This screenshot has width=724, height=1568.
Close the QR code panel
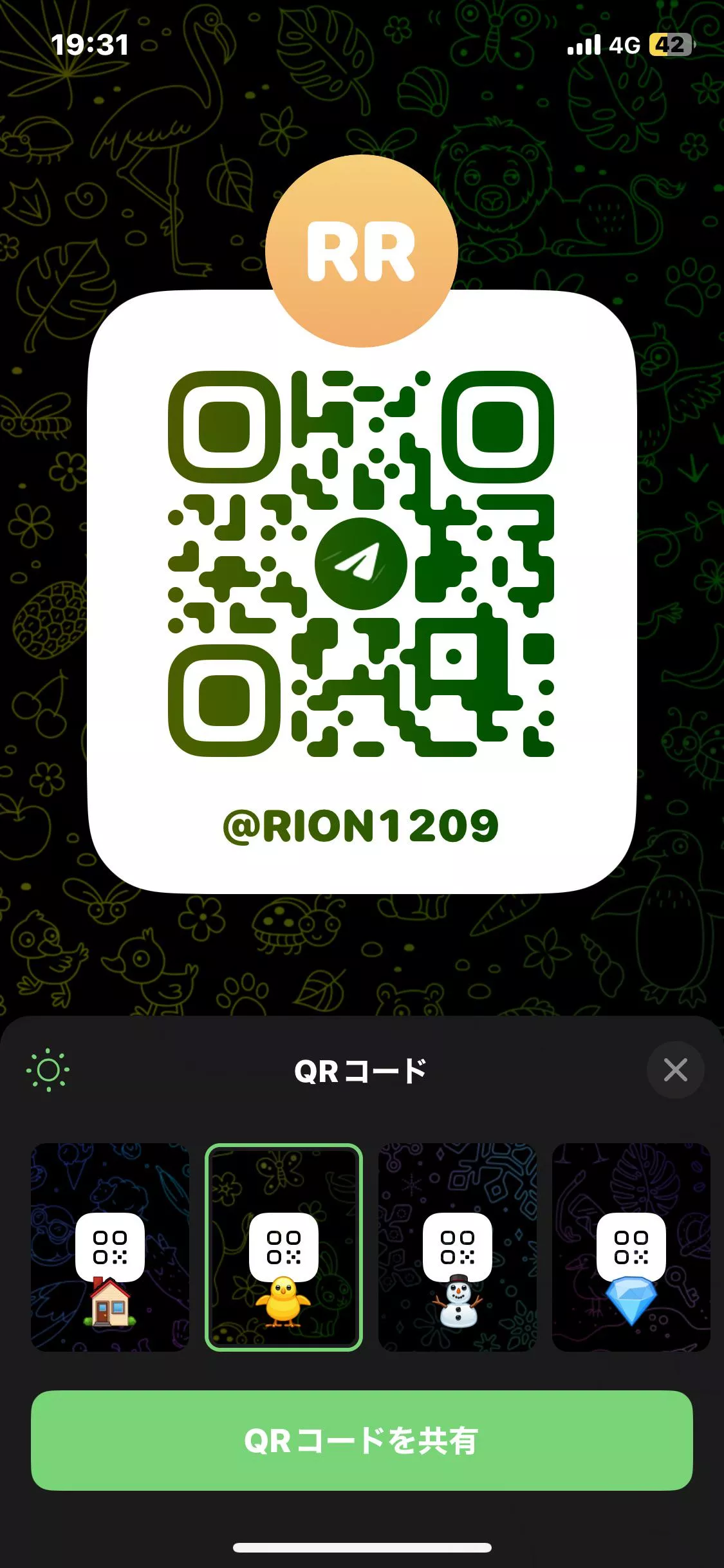675,1070
